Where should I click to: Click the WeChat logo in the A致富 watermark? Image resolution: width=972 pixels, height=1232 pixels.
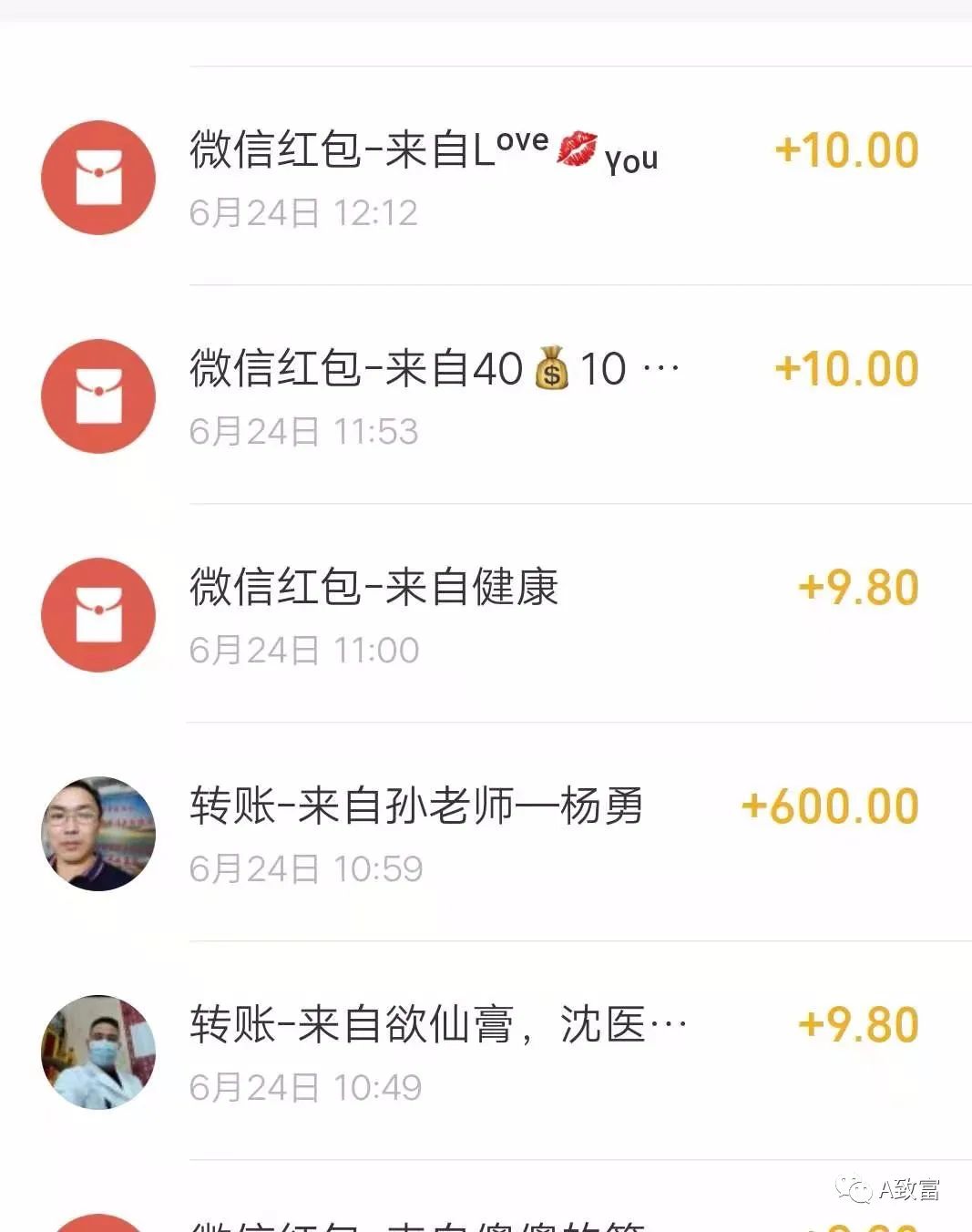855,1189
